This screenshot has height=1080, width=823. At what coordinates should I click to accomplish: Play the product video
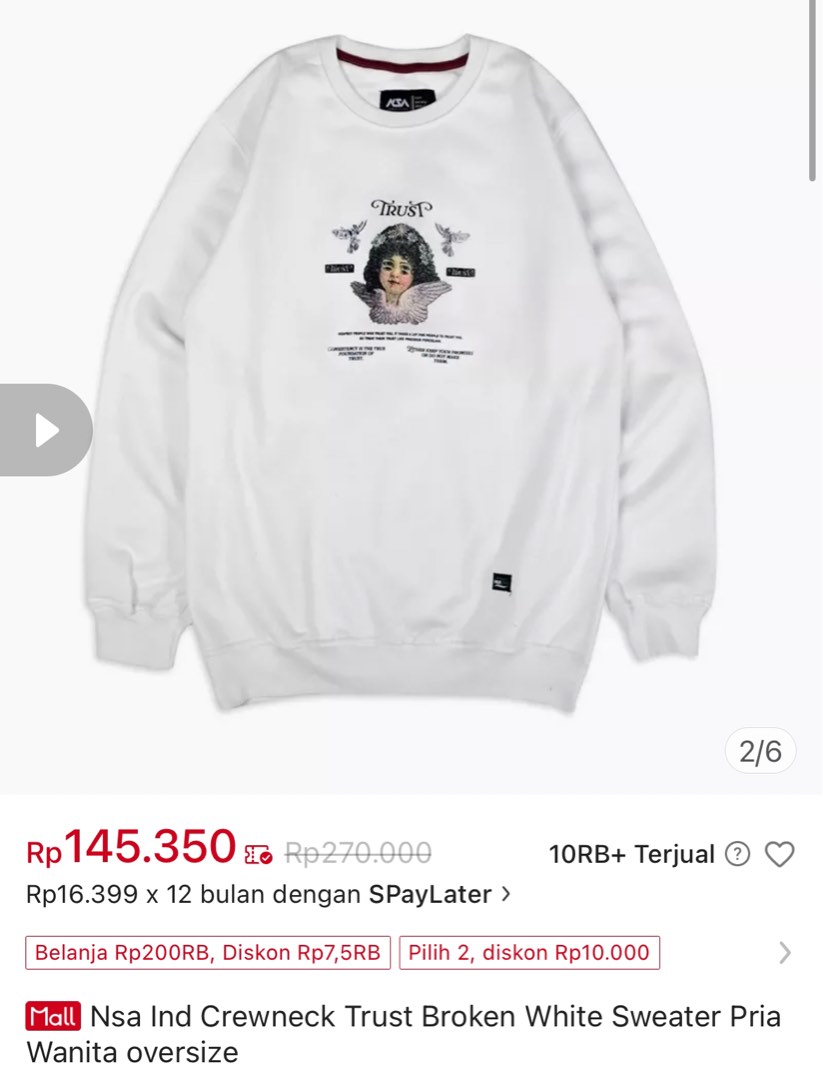point(46,430)
